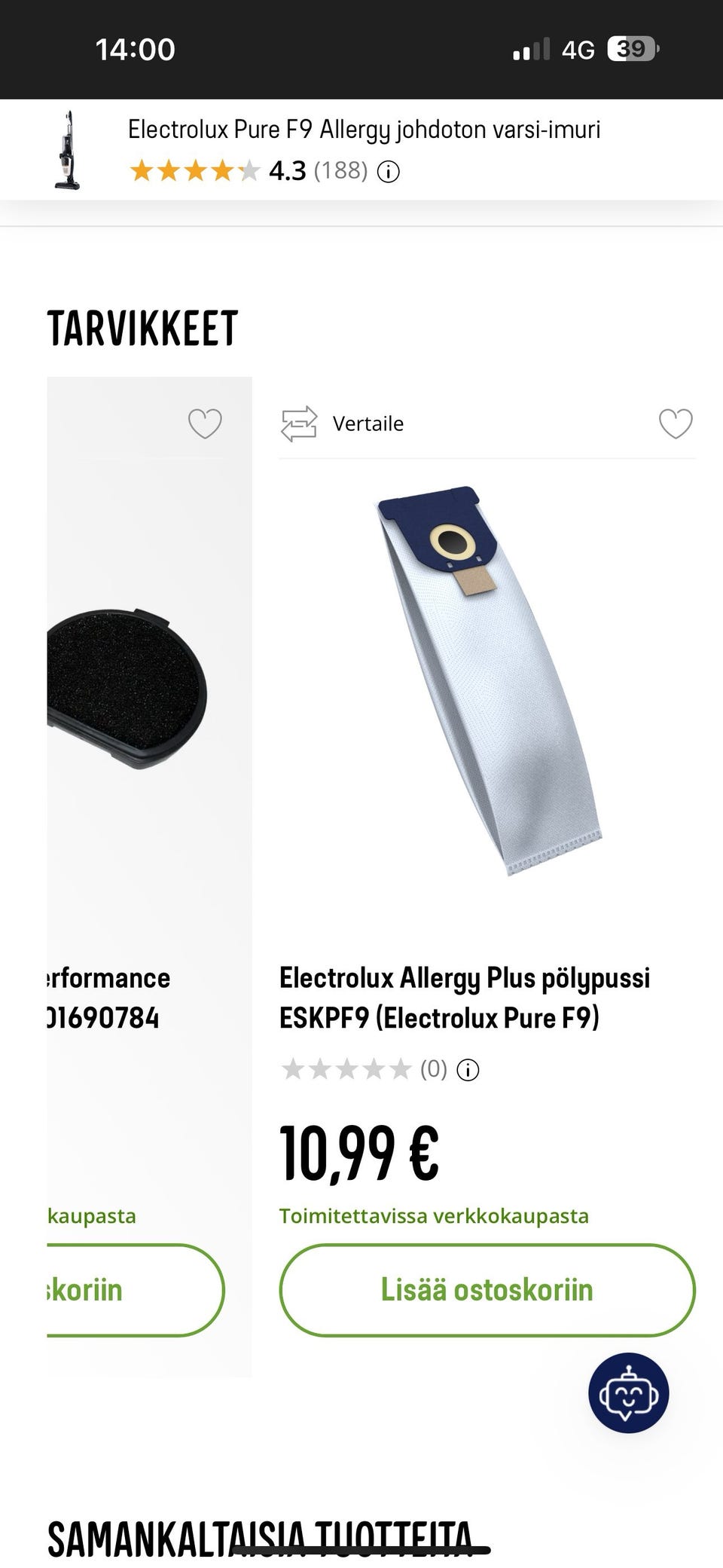Image resolution: width=723 pixels, height=1568 pixels.
Task: Open the info icon beside dust bag review count
Action: tap(468, 1069)
